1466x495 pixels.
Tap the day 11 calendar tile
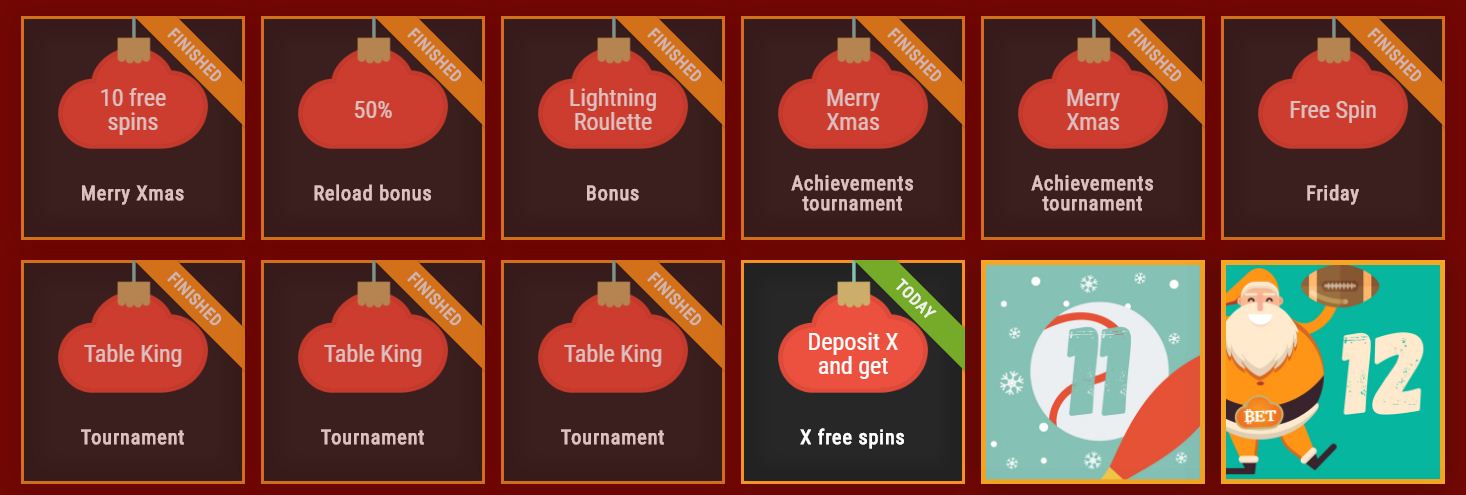(x=1093, y=372)
